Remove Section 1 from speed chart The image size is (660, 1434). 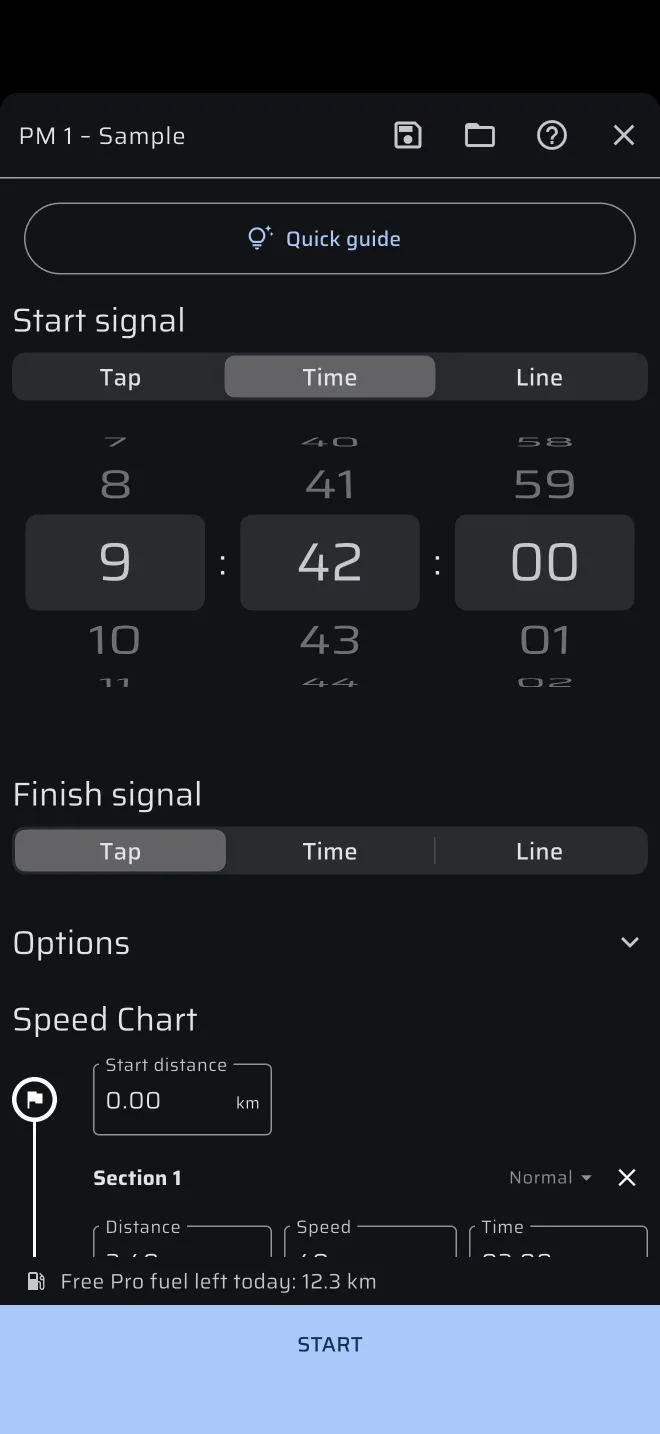click(627, 1178)
